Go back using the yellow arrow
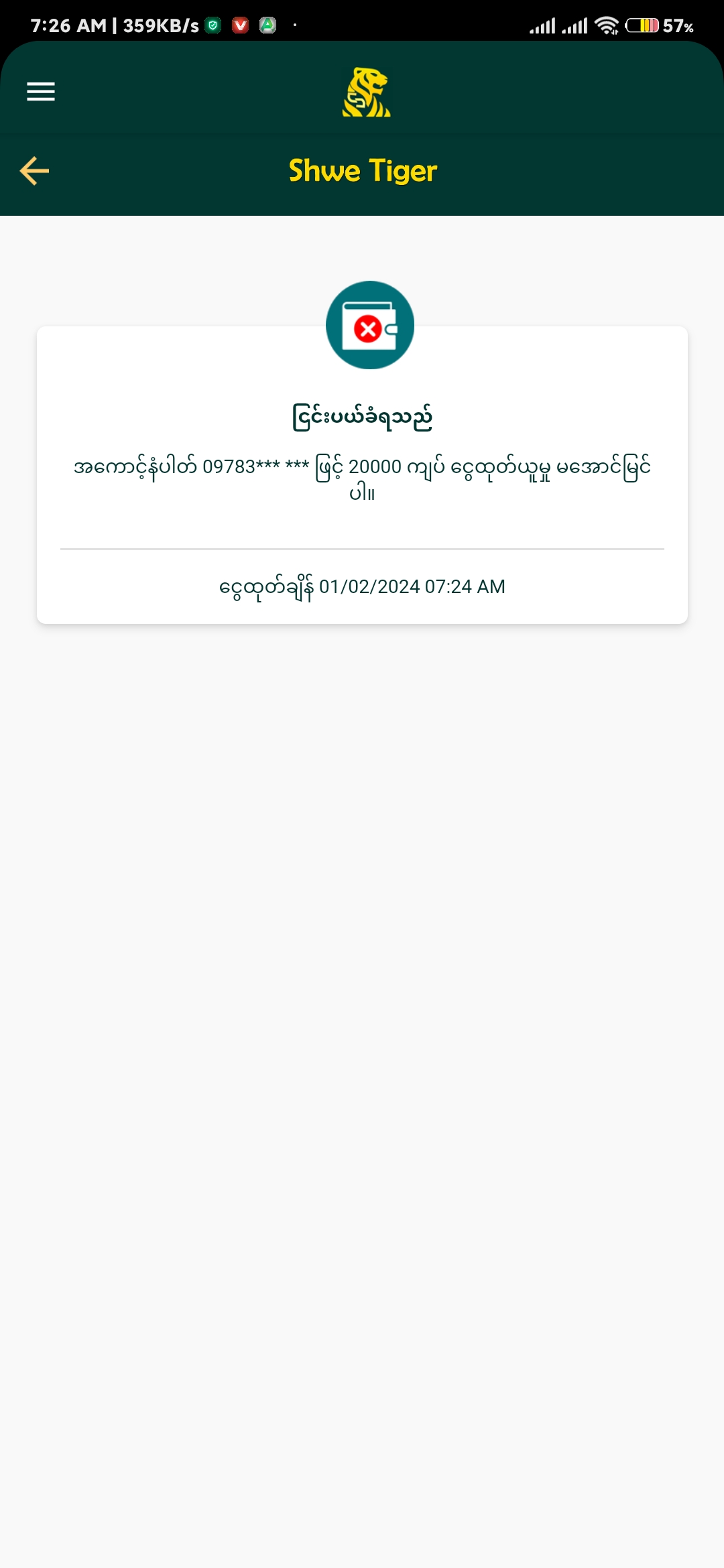 [34, 171]
